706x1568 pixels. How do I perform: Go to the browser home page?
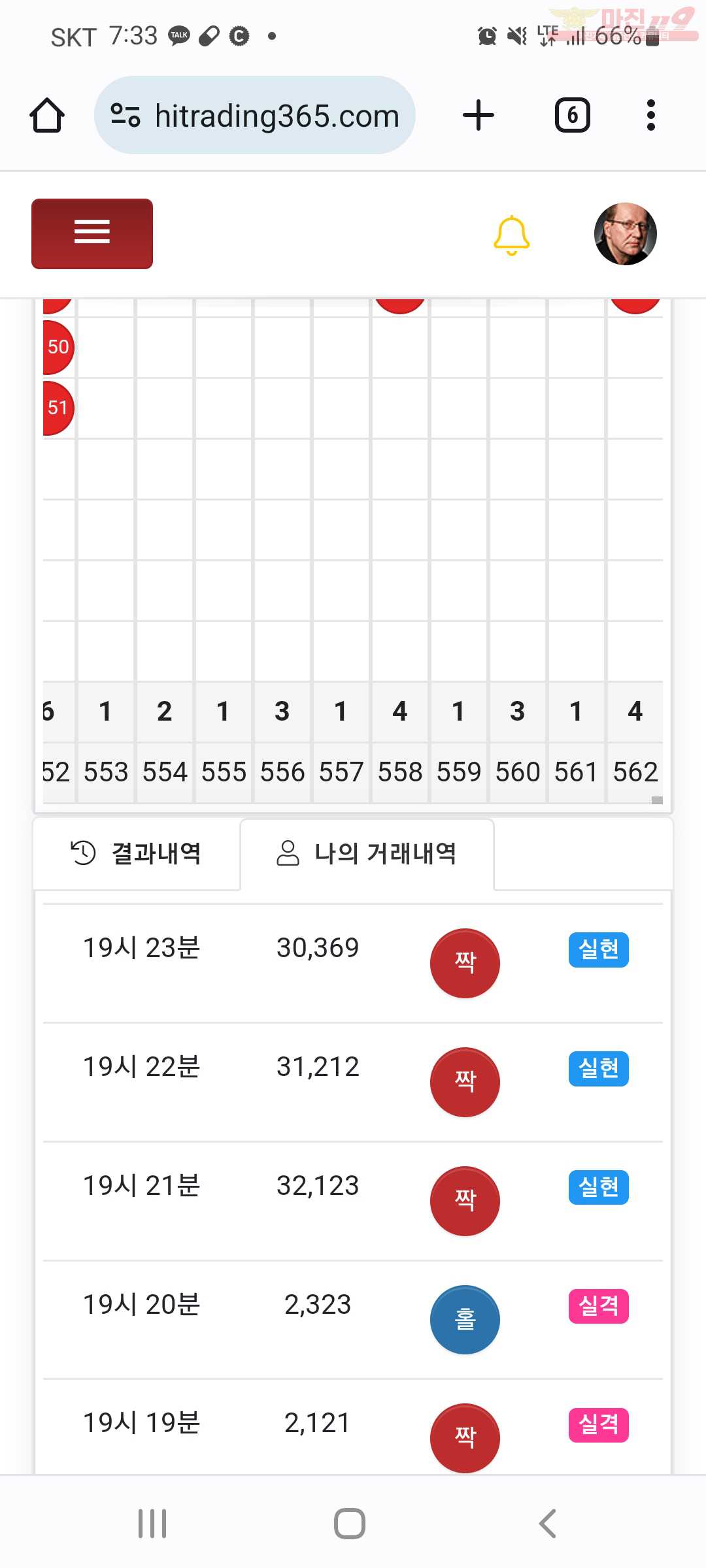(x=47, y=116)
